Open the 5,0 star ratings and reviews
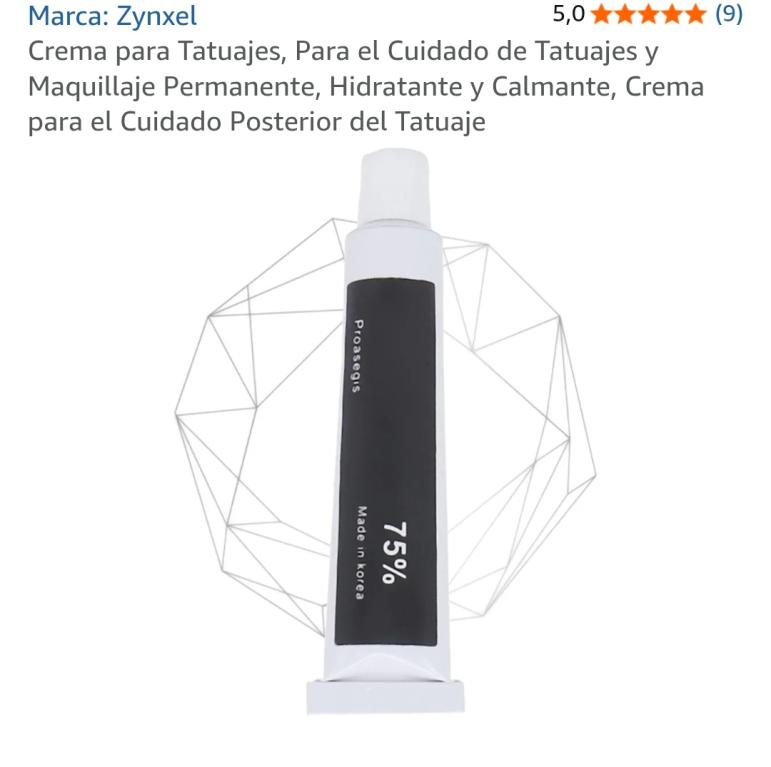Screen dimensions: 771x767 coord(648,15)
